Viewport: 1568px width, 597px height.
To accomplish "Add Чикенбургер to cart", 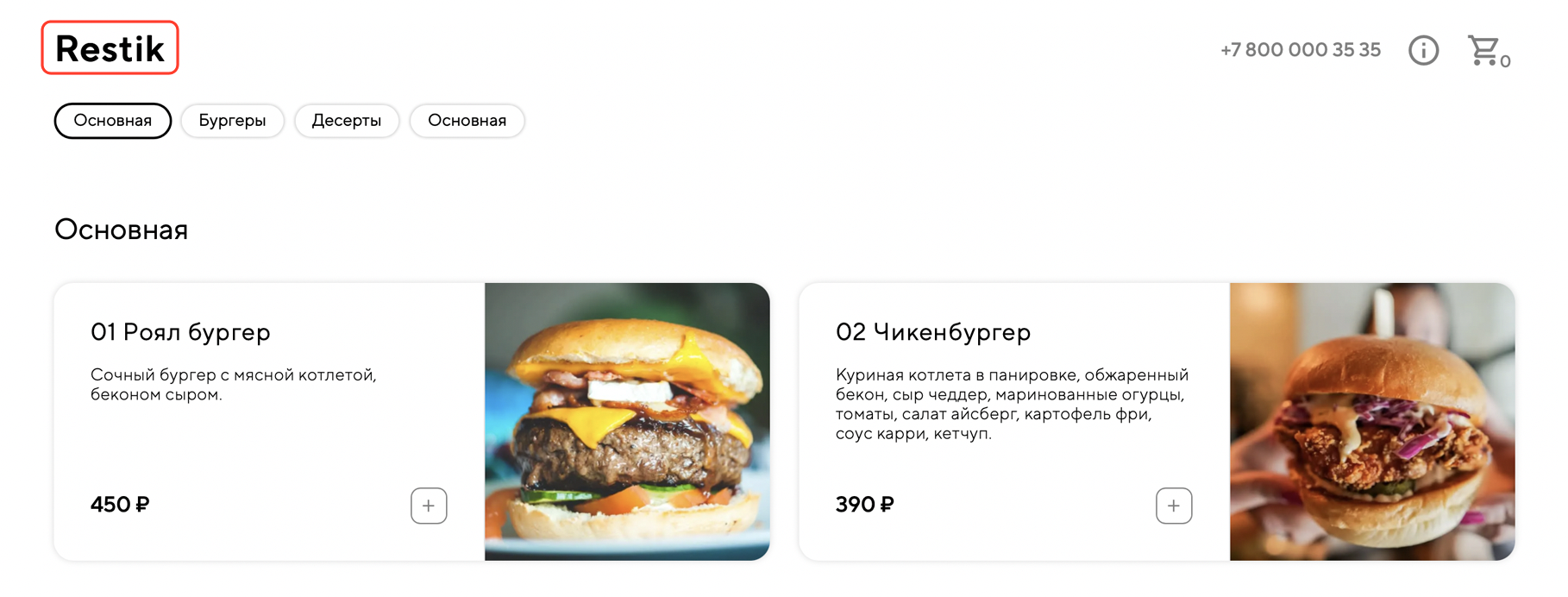I will (1173, 506).
